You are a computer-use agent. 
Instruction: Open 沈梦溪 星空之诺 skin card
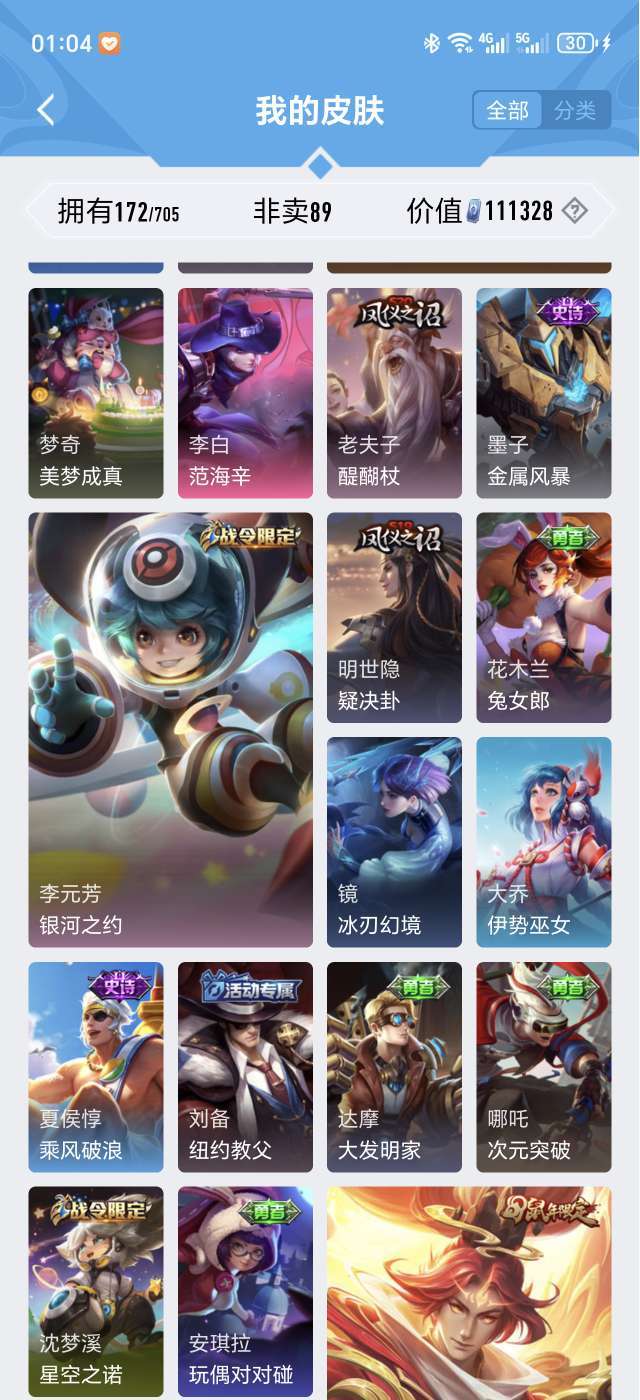[x=96, y=1291]
